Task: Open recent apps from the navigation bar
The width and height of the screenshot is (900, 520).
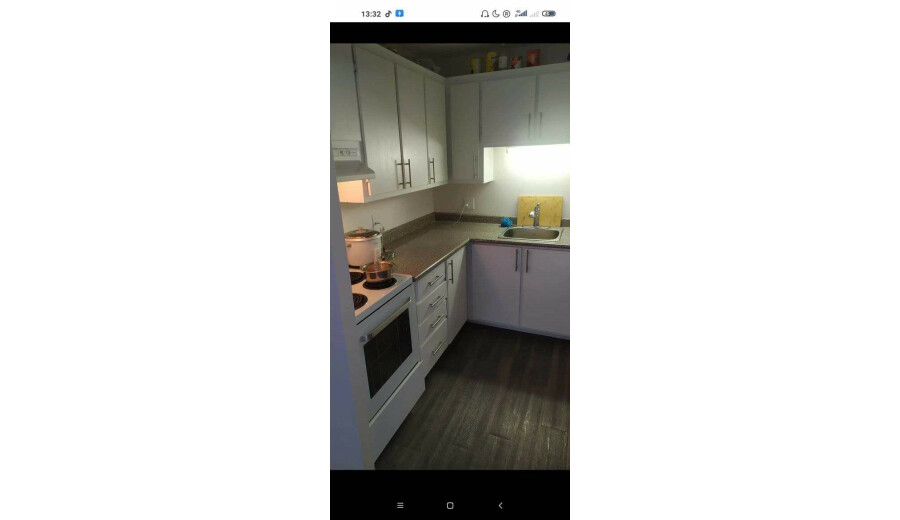Action: click(x=400, y=505)
